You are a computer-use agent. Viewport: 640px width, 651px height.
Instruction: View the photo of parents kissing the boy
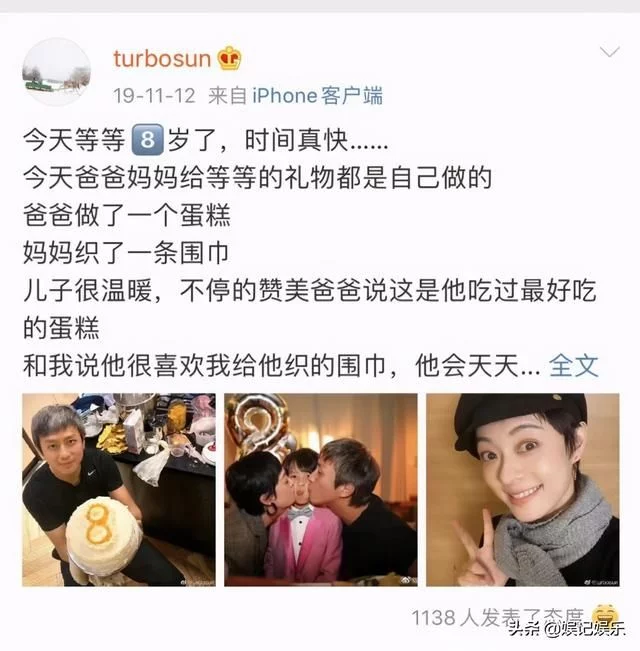click(320, 489)
